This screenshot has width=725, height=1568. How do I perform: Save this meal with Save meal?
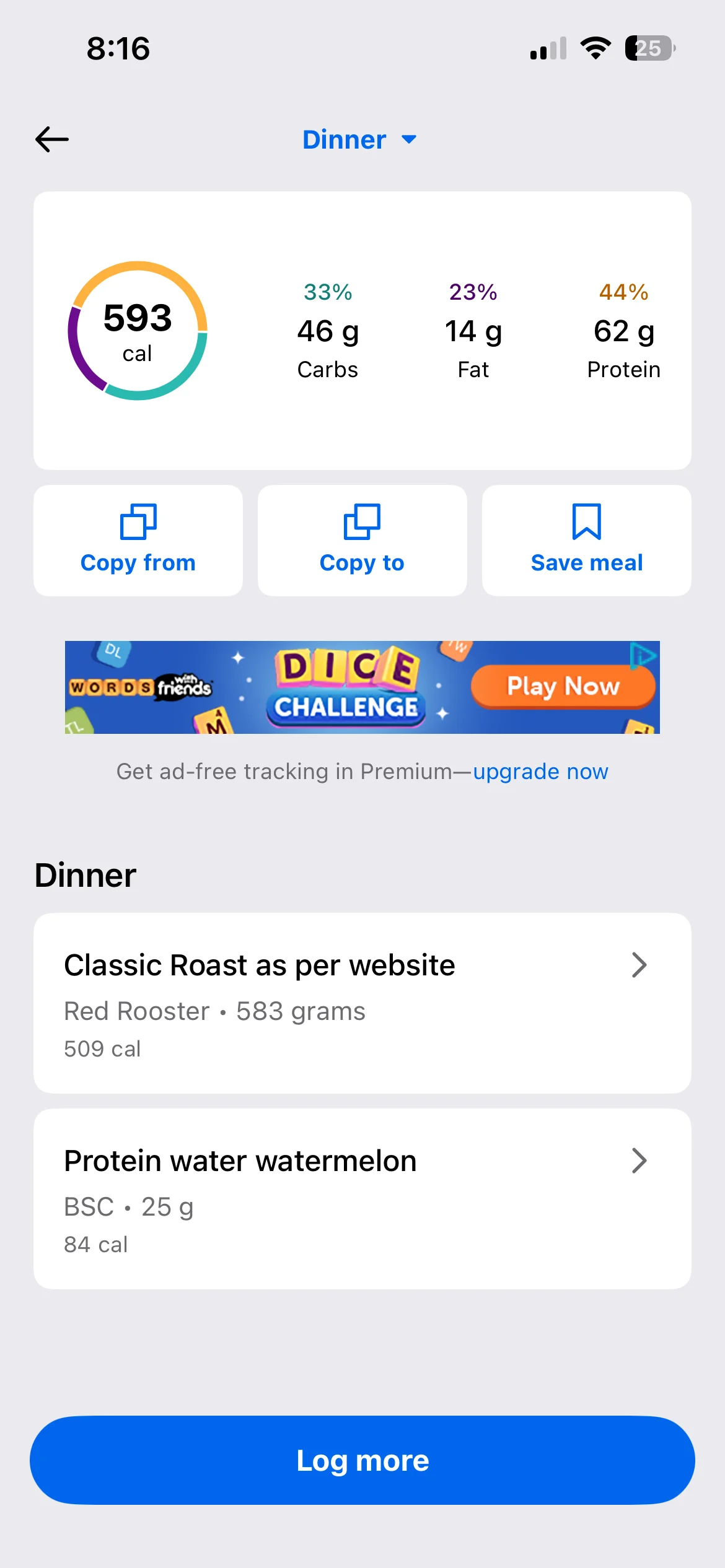coord(586,541)
